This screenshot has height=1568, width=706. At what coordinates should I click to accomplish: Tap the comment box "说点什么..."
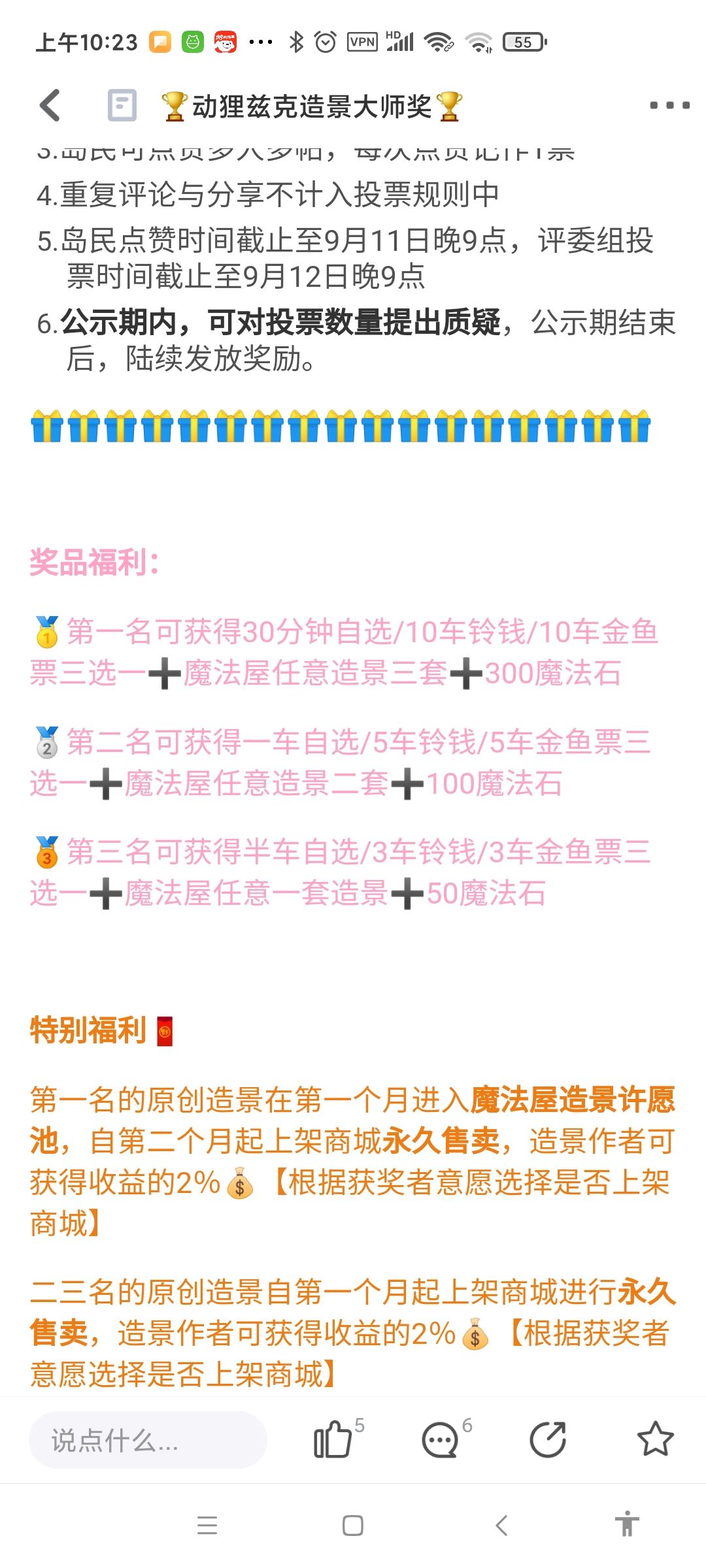pos(148,1440)
